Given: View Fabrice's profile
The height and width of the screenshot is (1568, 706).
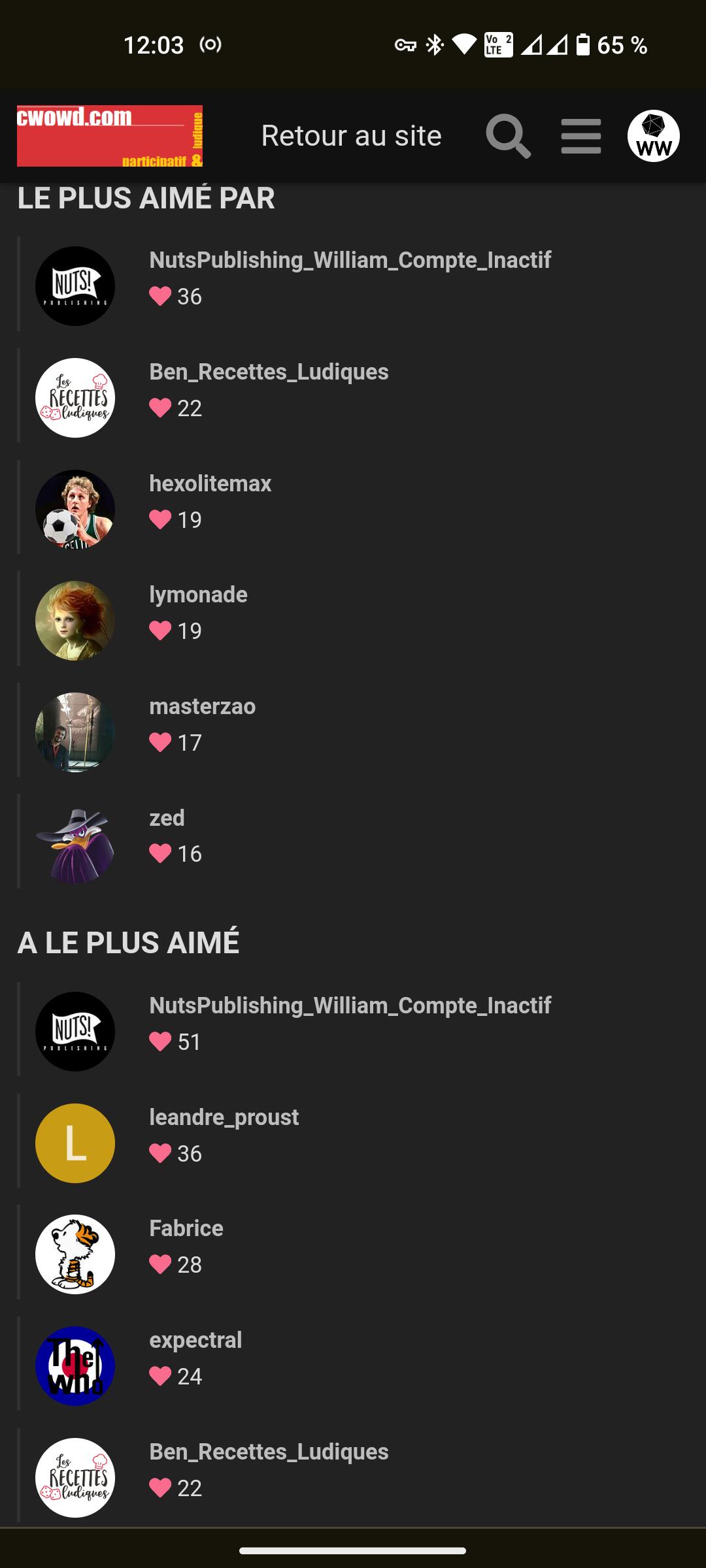Looking at the screenshot, I should coord(186,1228).
